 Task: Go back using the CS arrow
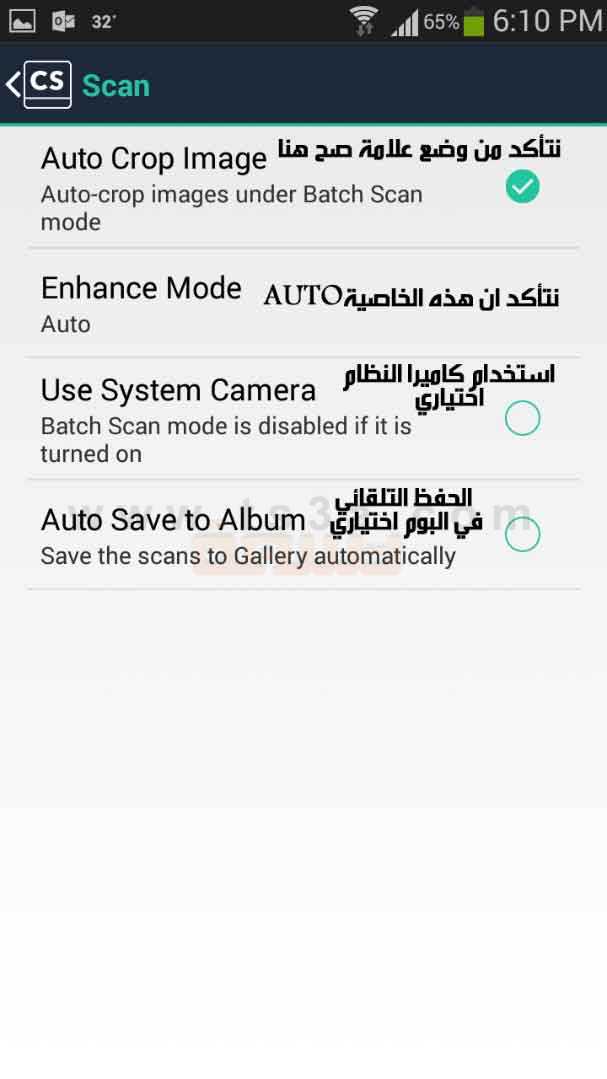click(x=39, y=85)
